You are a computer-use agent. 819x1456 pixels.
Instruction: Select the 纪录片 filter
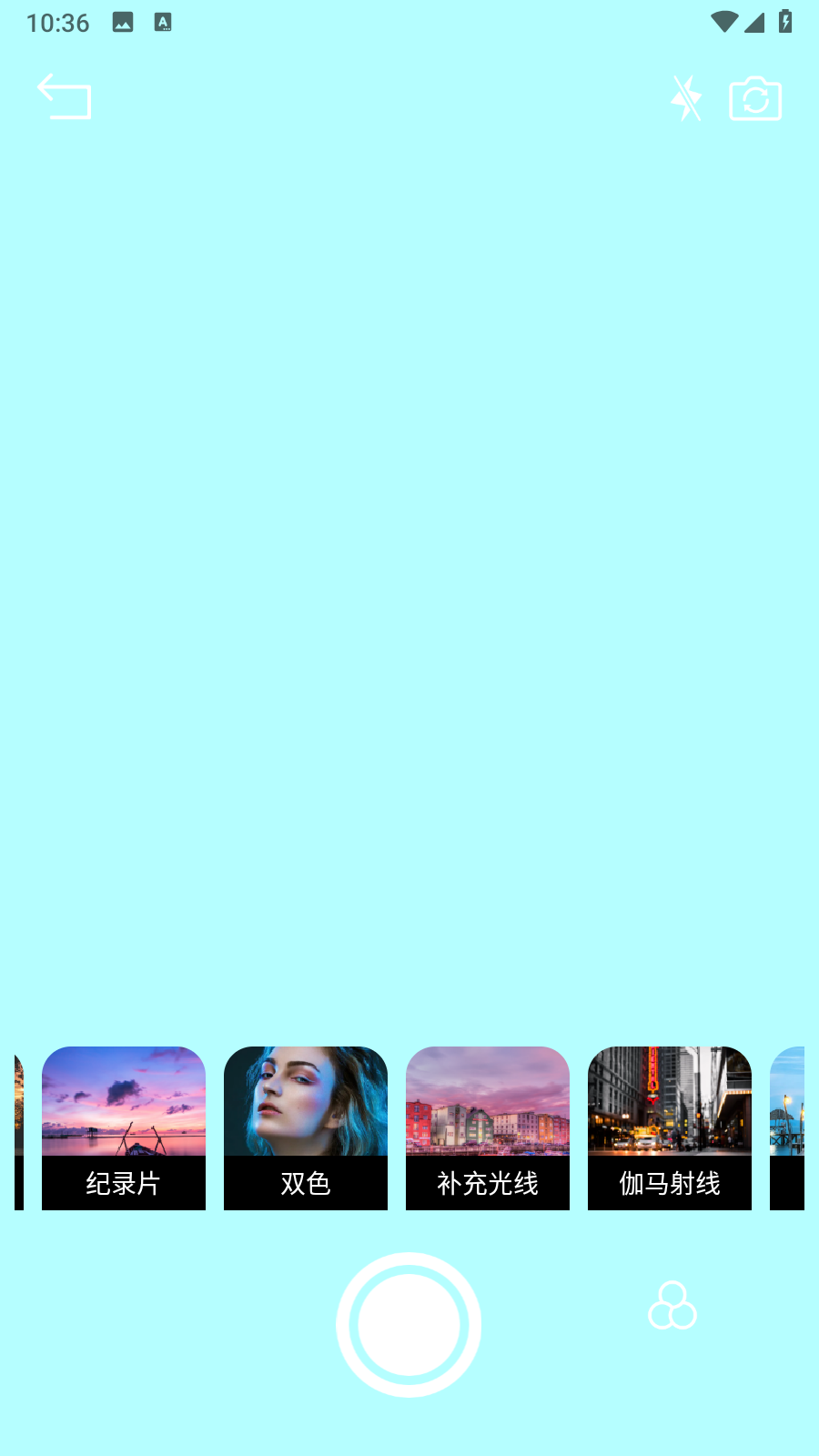(124, 1128)
